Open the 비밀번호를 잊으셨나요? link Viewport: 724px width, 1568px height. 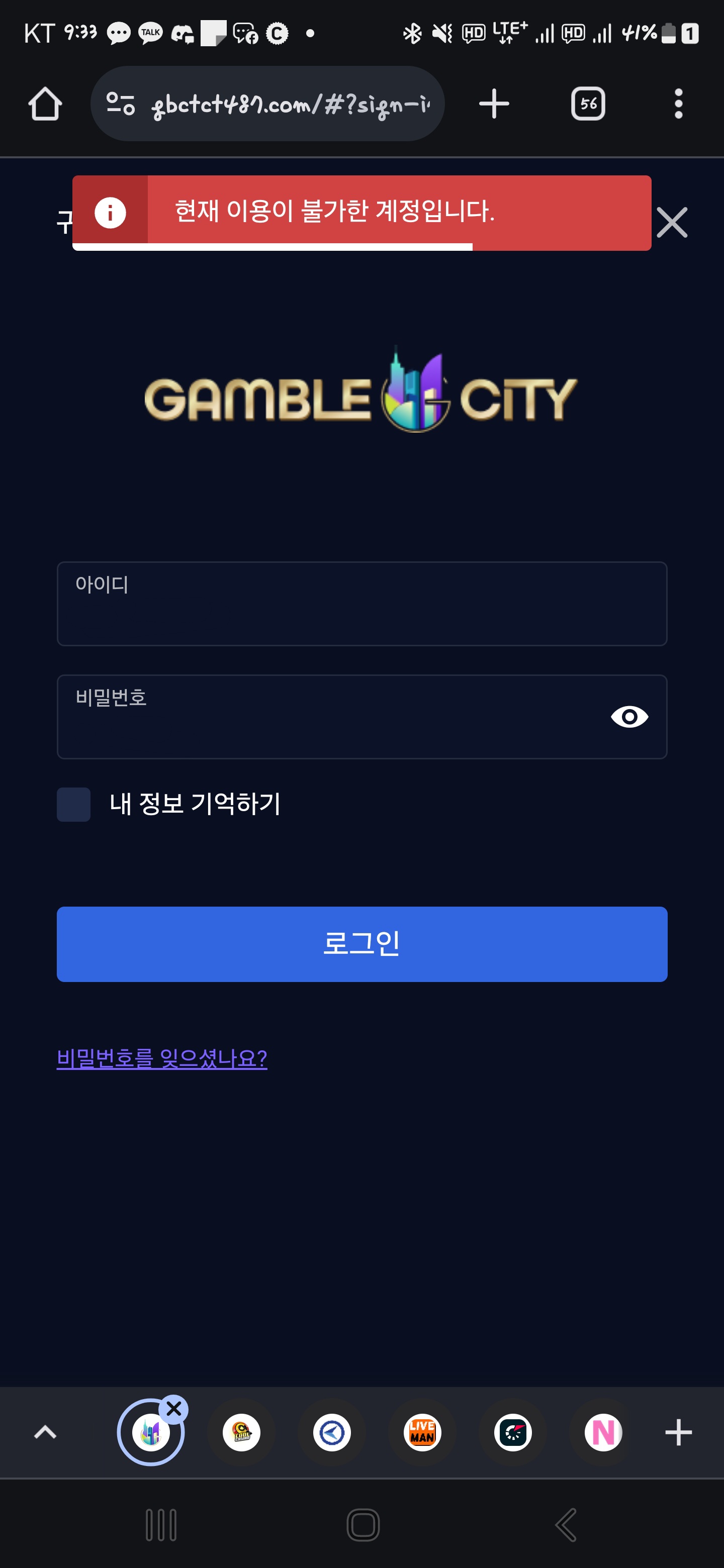[x=162, y=1058]
